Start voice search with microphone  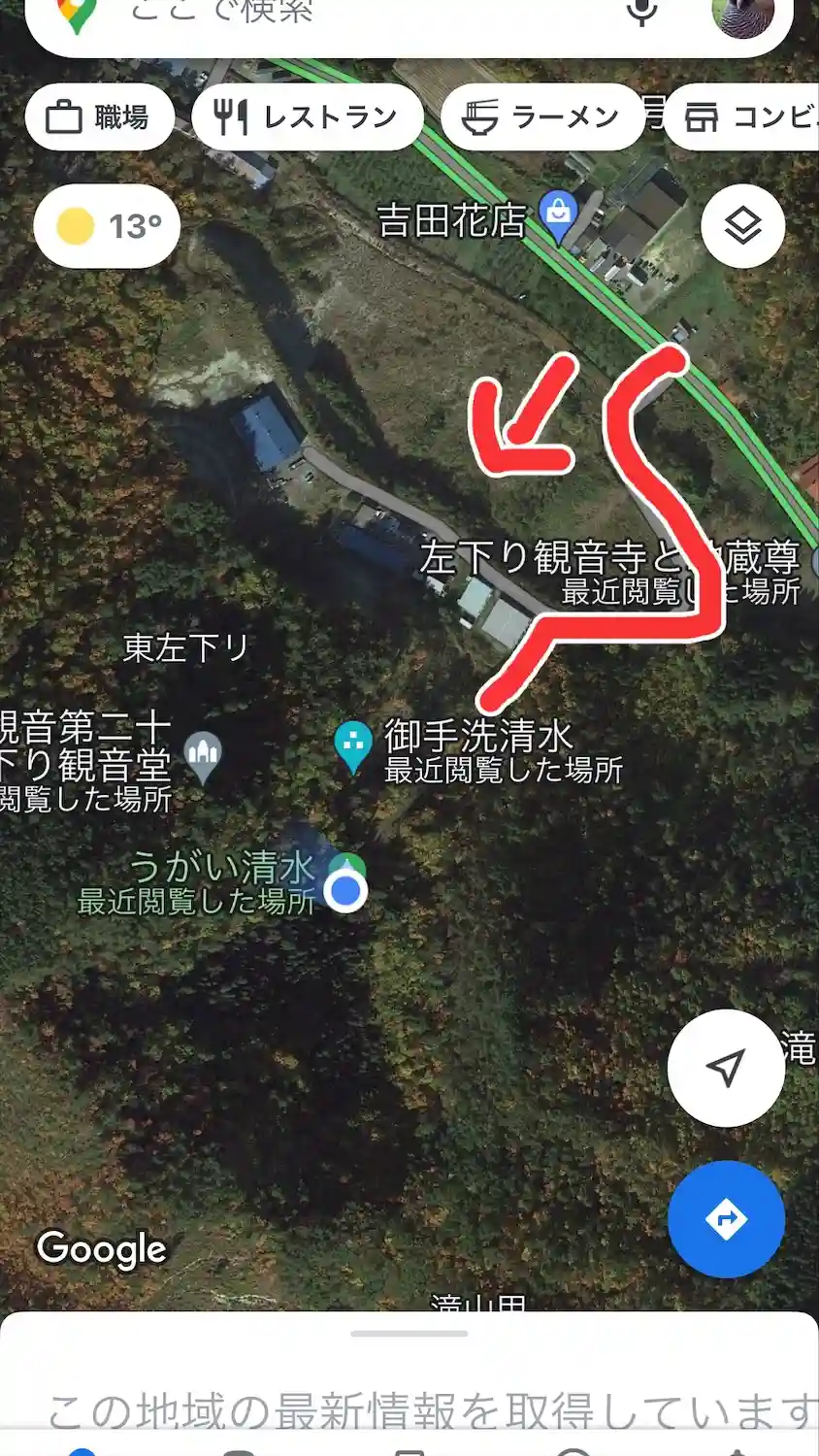click(641, 12)
